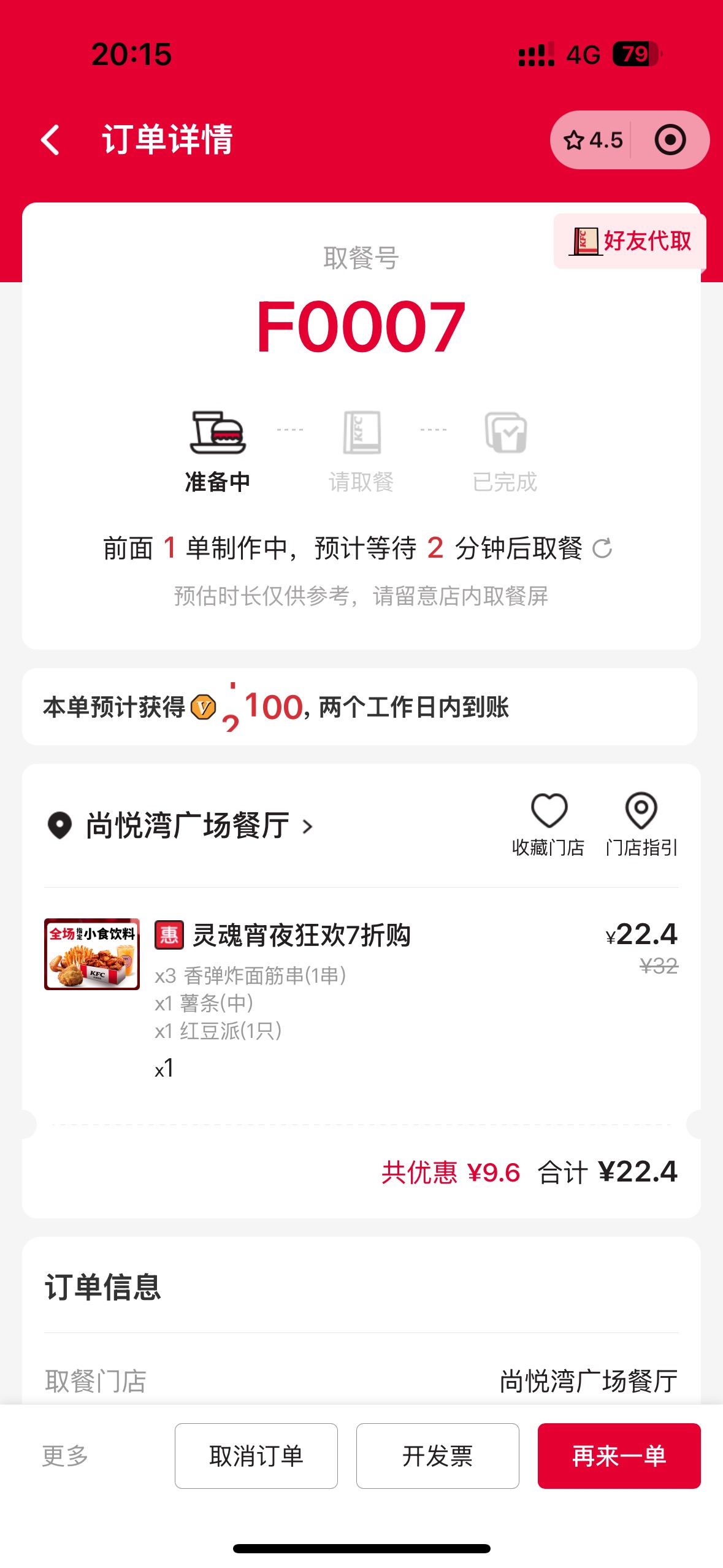Image resolution: width=723 pixels, height=1568 pixels.
Task: Open 好友代取 to let a friend pick up
Action: coord(630,241)
